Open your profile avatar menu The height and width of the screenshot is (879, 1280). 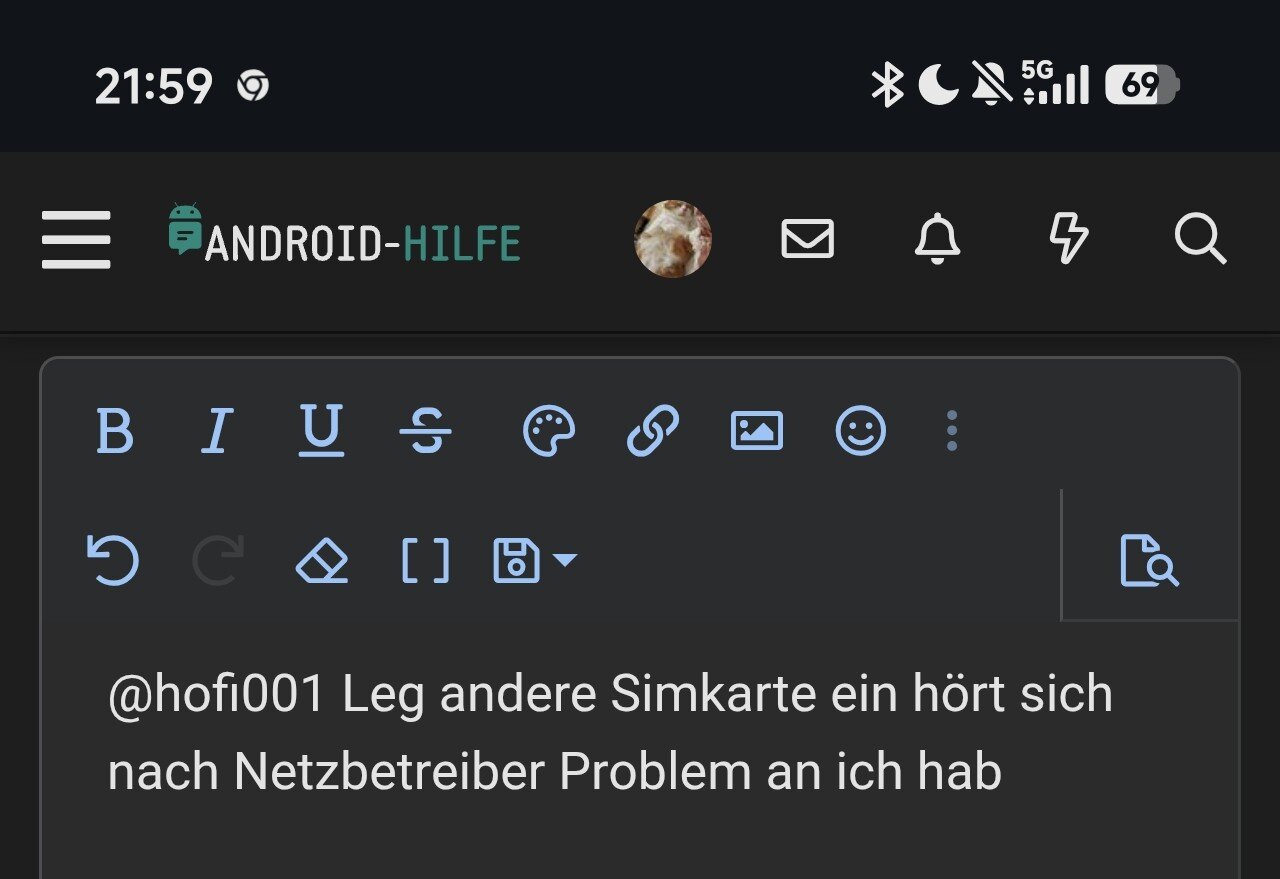[x=673, y=239]
